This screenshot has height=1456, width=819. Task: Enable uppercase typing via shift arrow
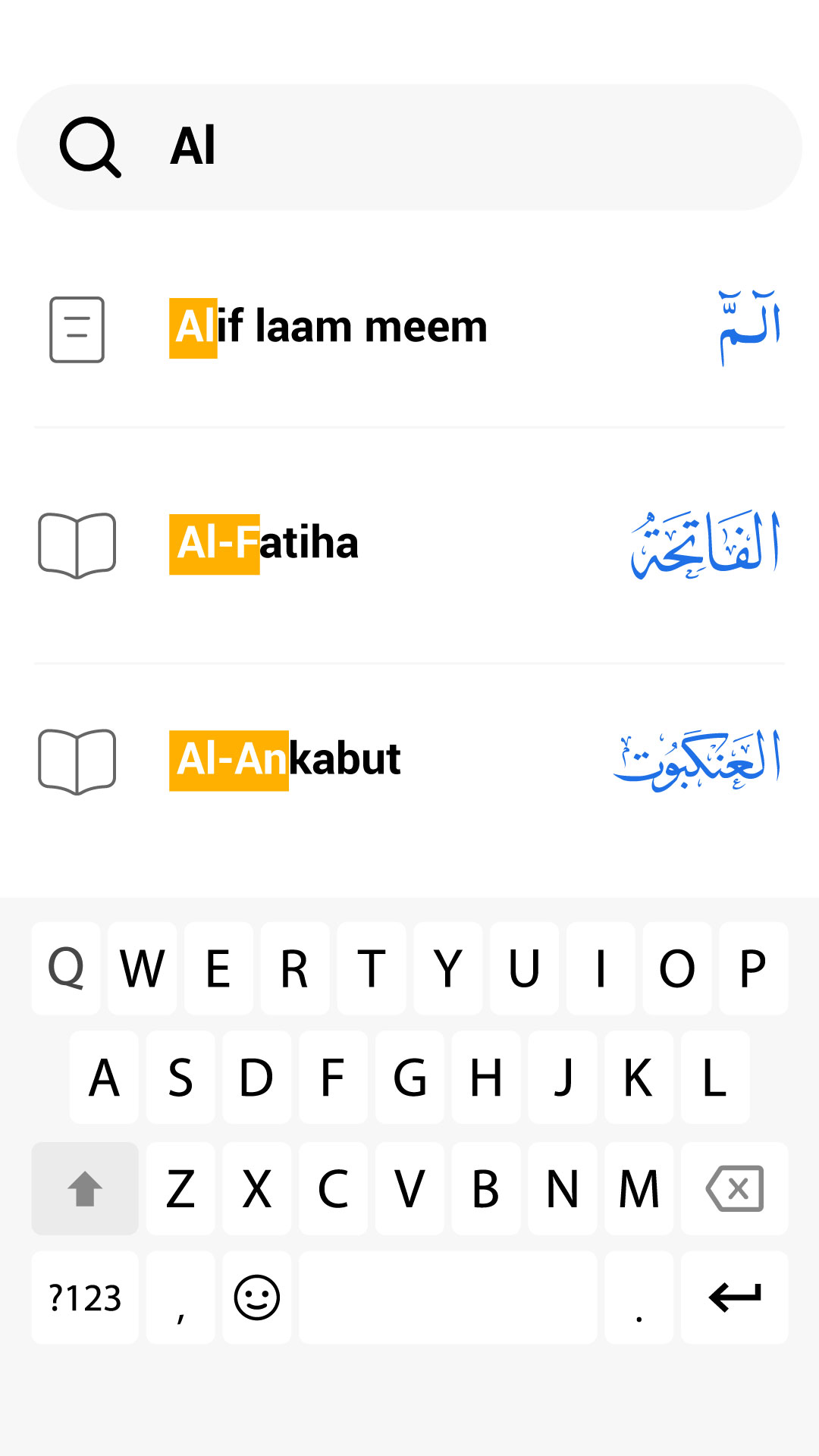coord(84,1188)
